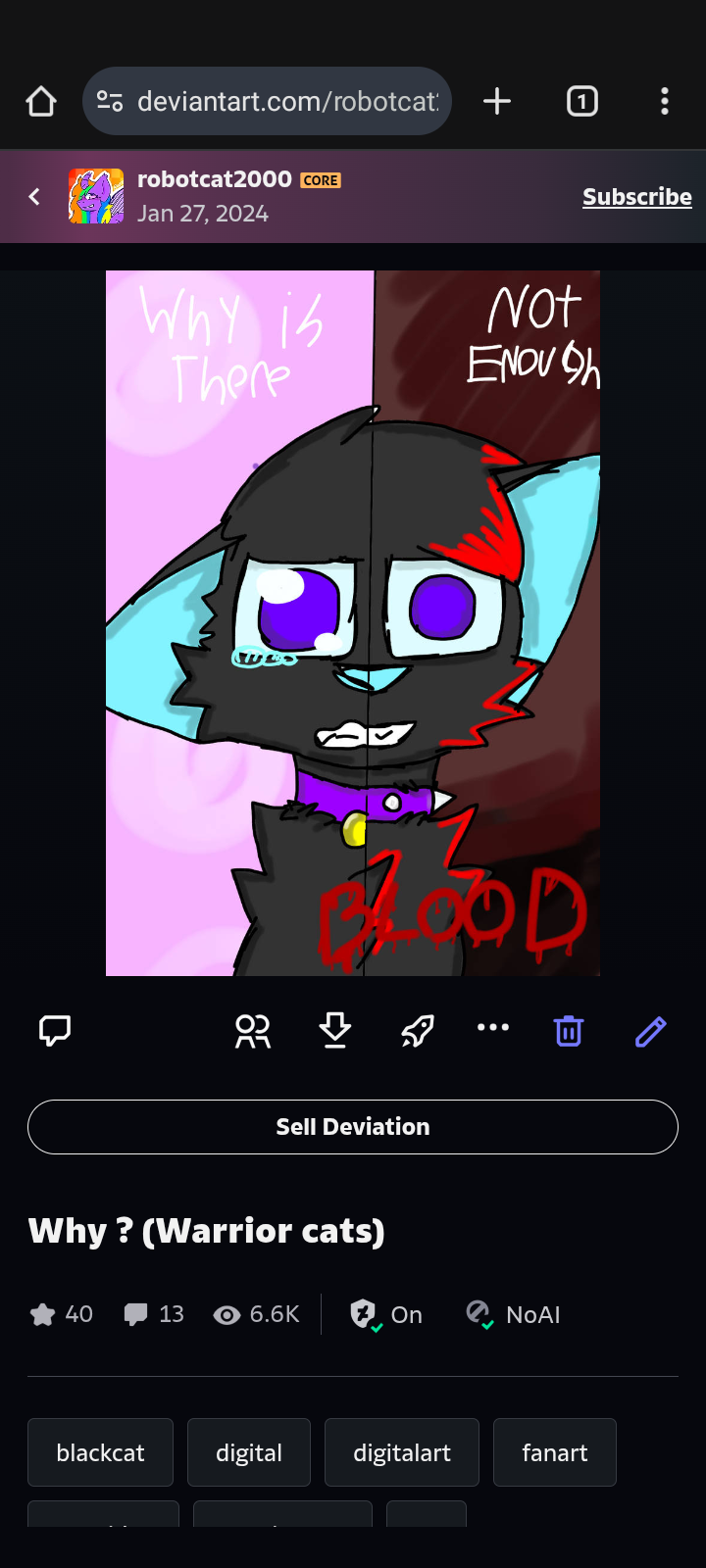Open the comments icon below artwork

pos(55,1031)
